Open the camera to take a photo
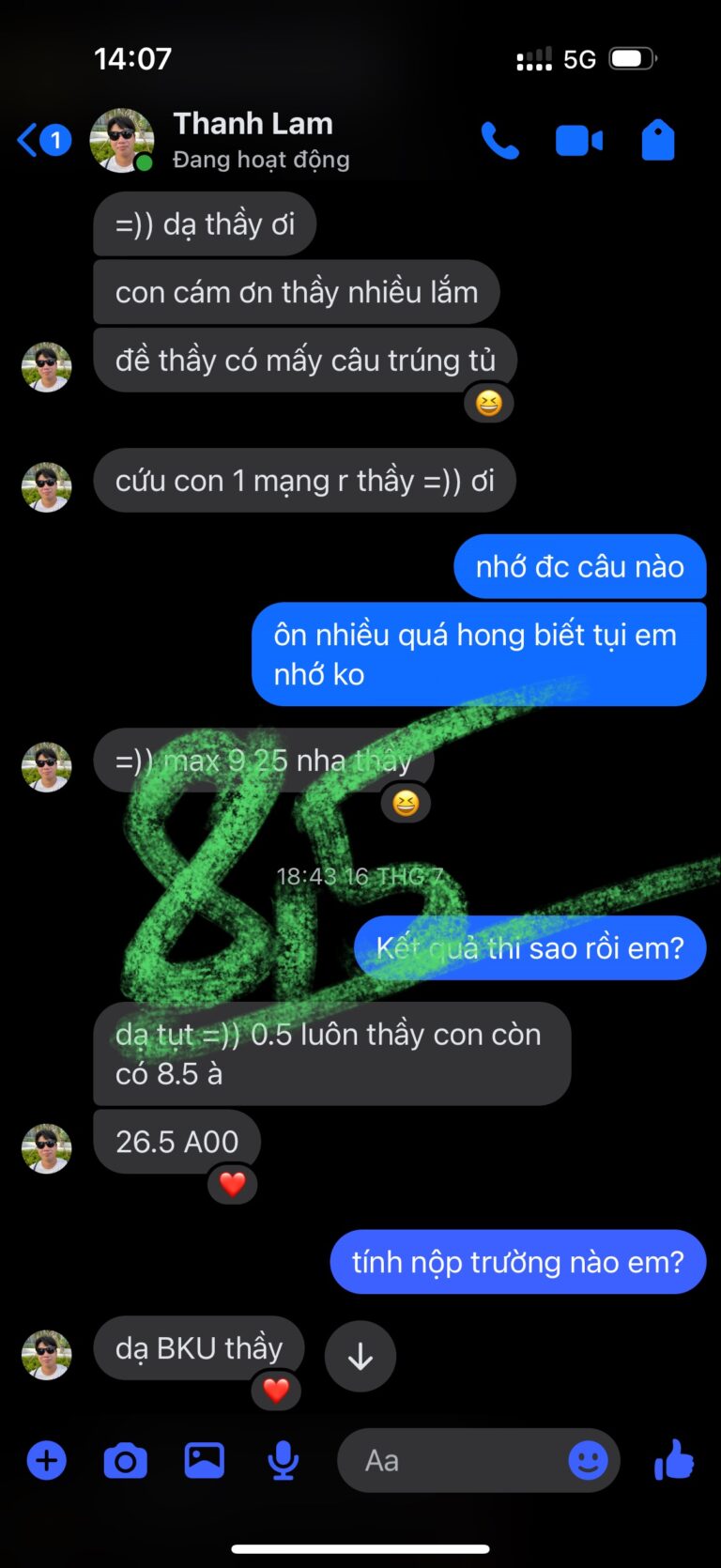The width and height of the screenshot is (721, 1568). pyautogui.click(x=125, y=1461)
